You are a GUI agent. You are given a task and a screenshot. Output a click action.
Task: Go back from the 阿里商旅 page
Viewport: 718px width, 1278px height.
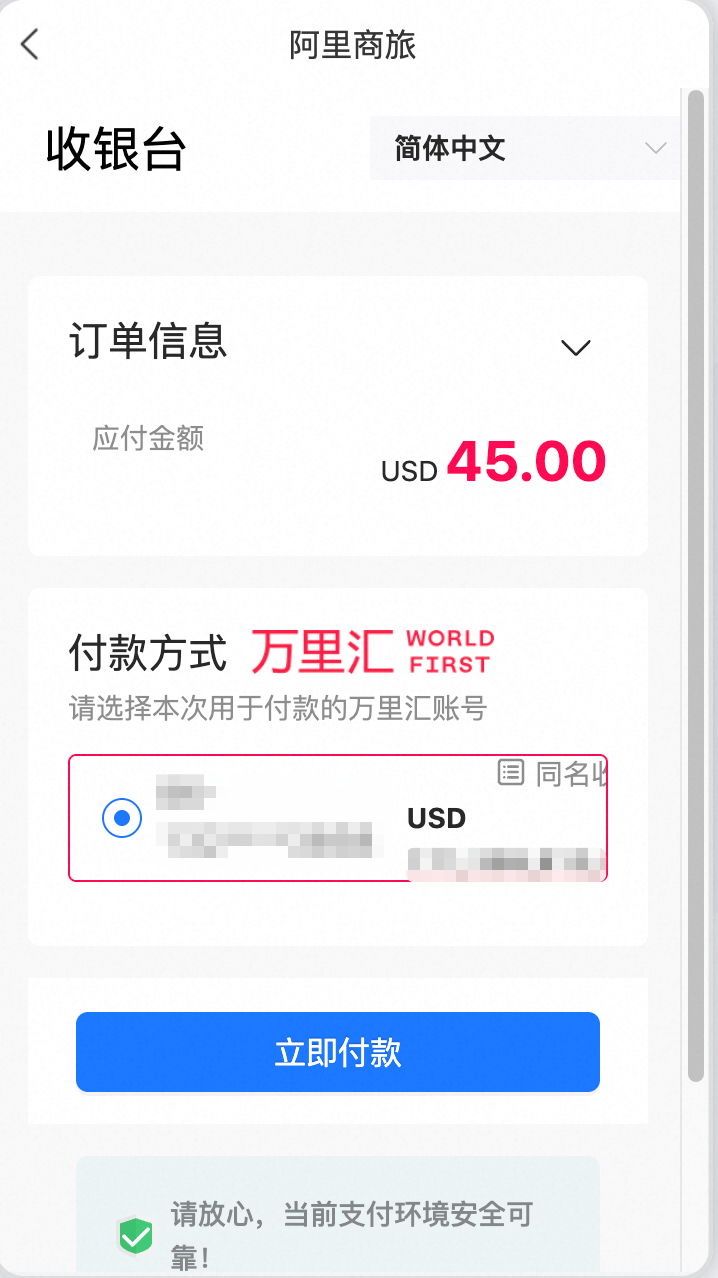pos(30,44)
